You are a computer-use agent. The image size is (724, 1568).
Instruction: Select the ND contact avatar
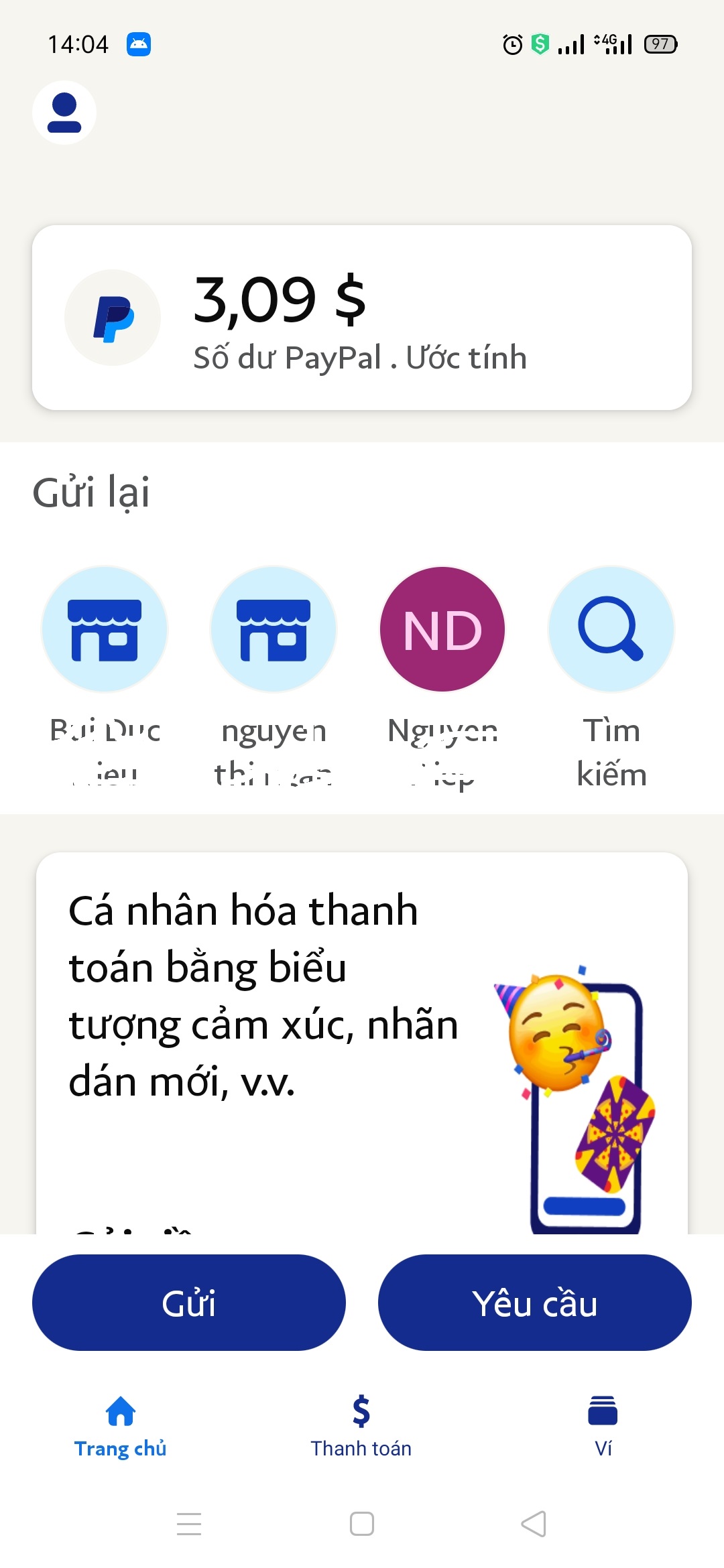point(442,629)
